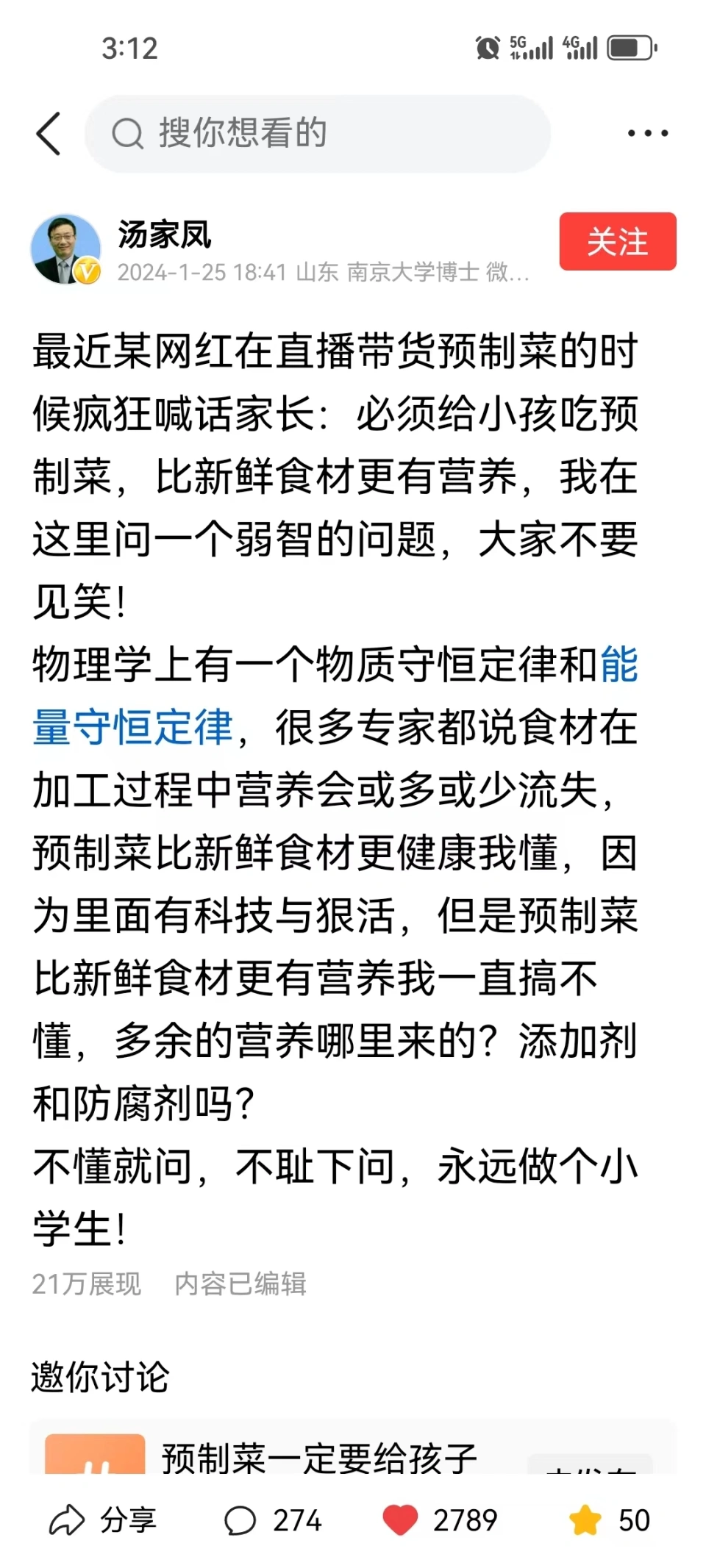Follow 汤家凤 with the 关注 button
Screen dimensions: 706x1568
pos(618,241)
